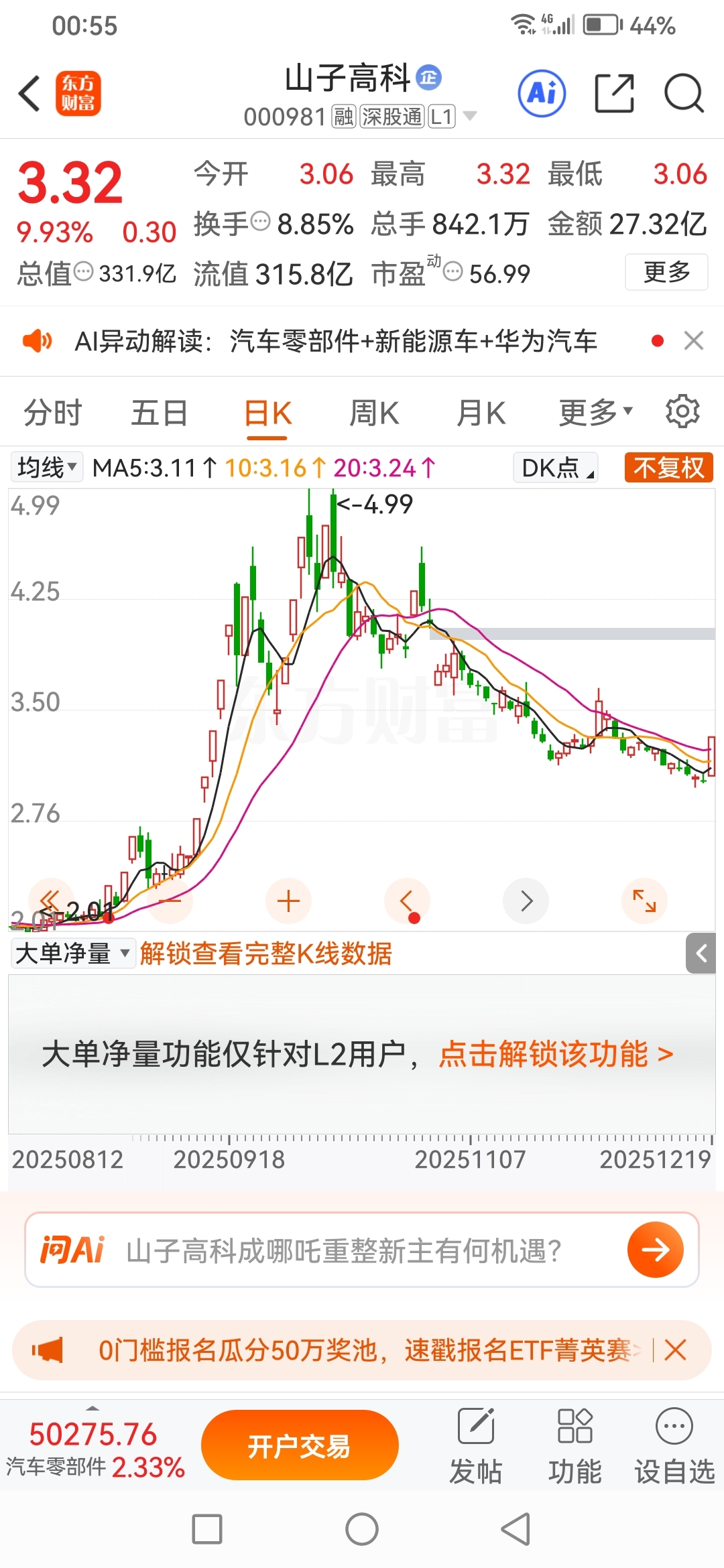This screenshot has width=724, height=1568.
Task: Open the 问Ai question box
Action: tap(362, 1250)
